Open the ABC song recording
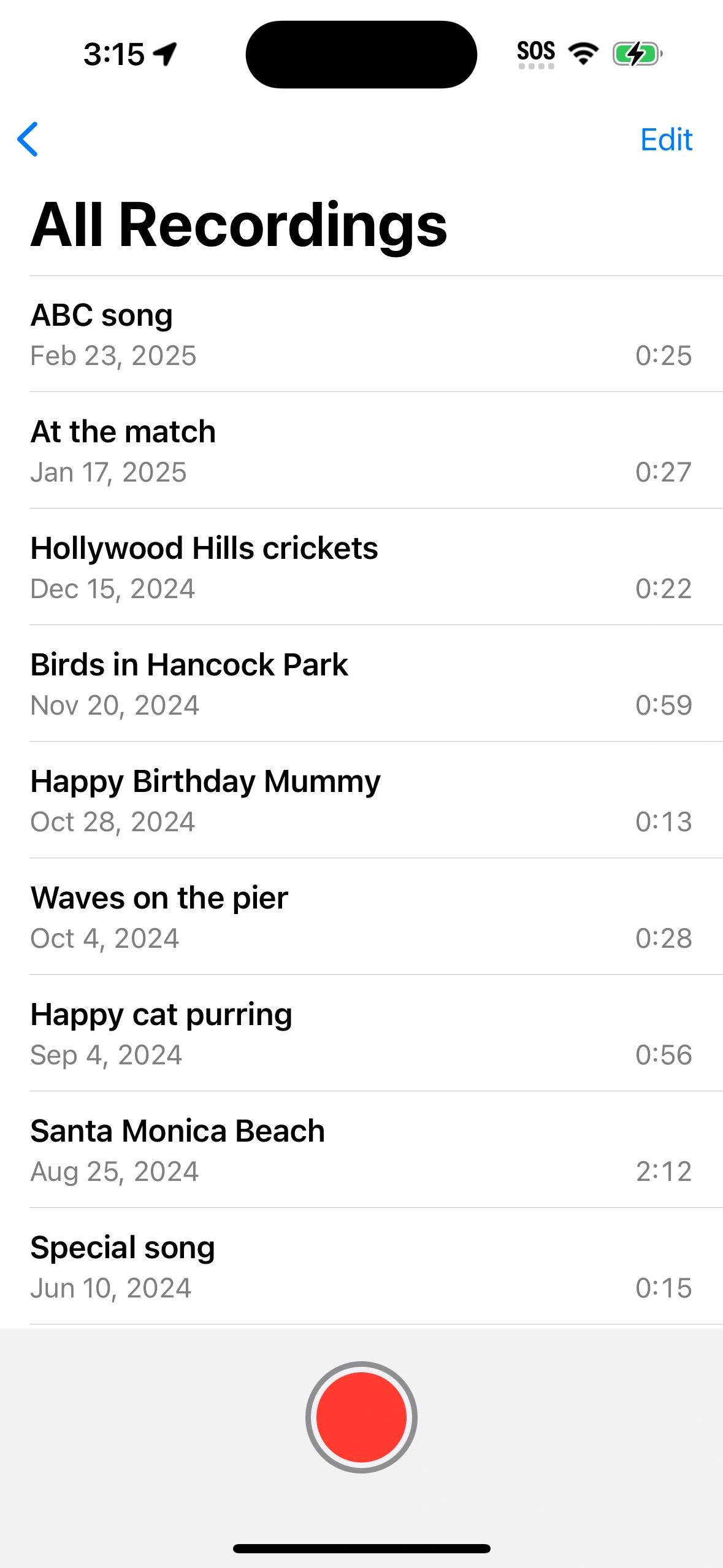Image resolution: width=723 pixels, height=1568 pixels. [x=361, y=334]
